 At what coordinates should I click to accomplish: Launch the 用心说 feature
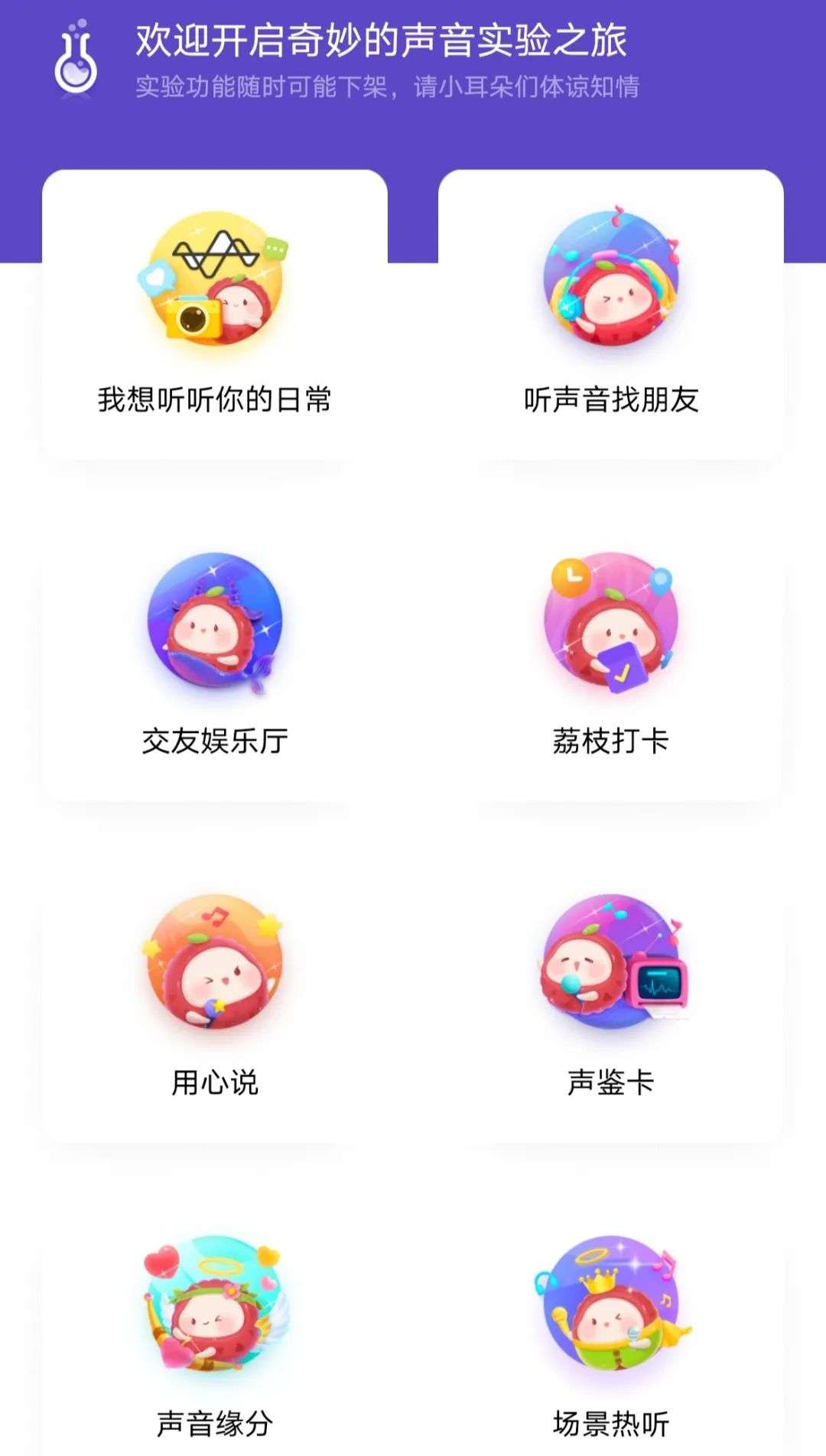215,998
